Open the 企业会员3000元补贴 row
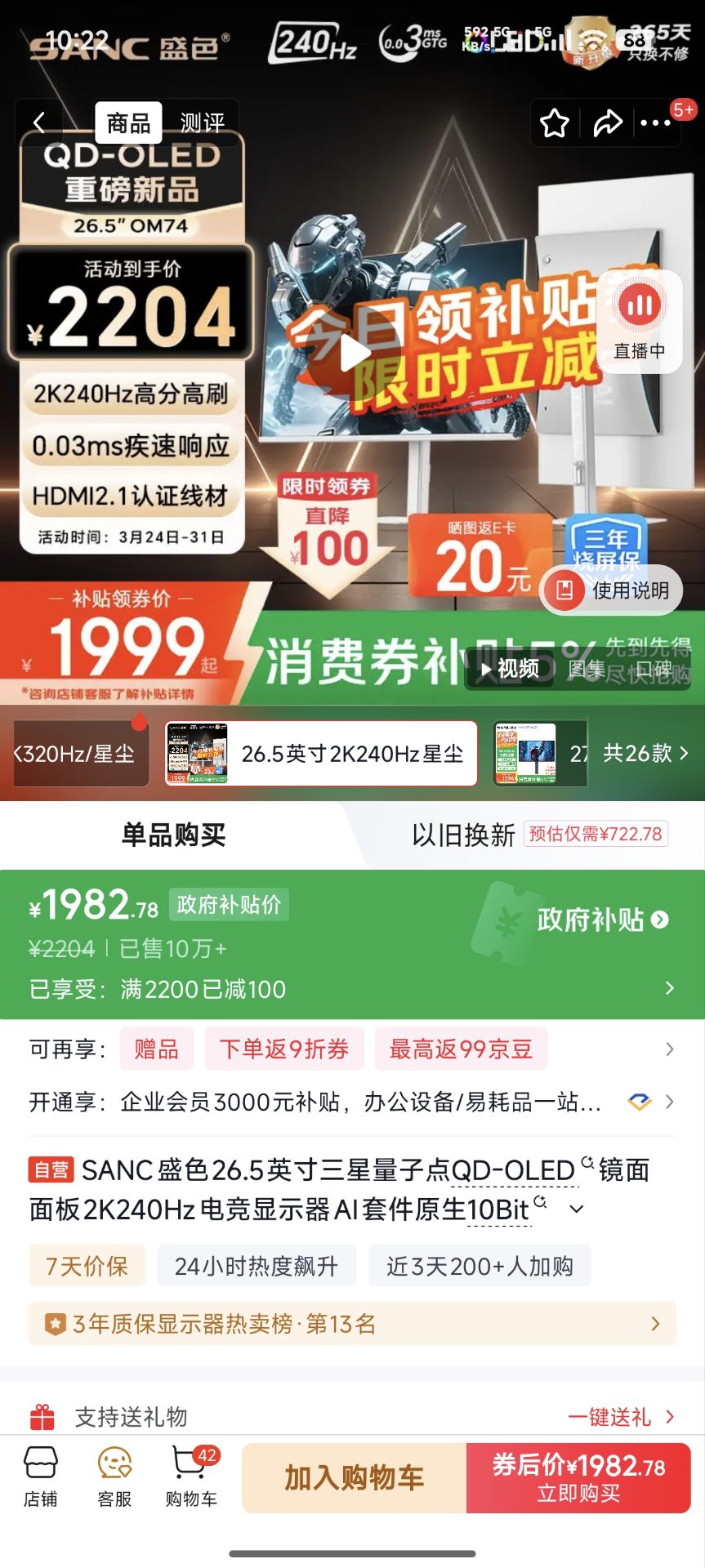 tap(352, 1102)
